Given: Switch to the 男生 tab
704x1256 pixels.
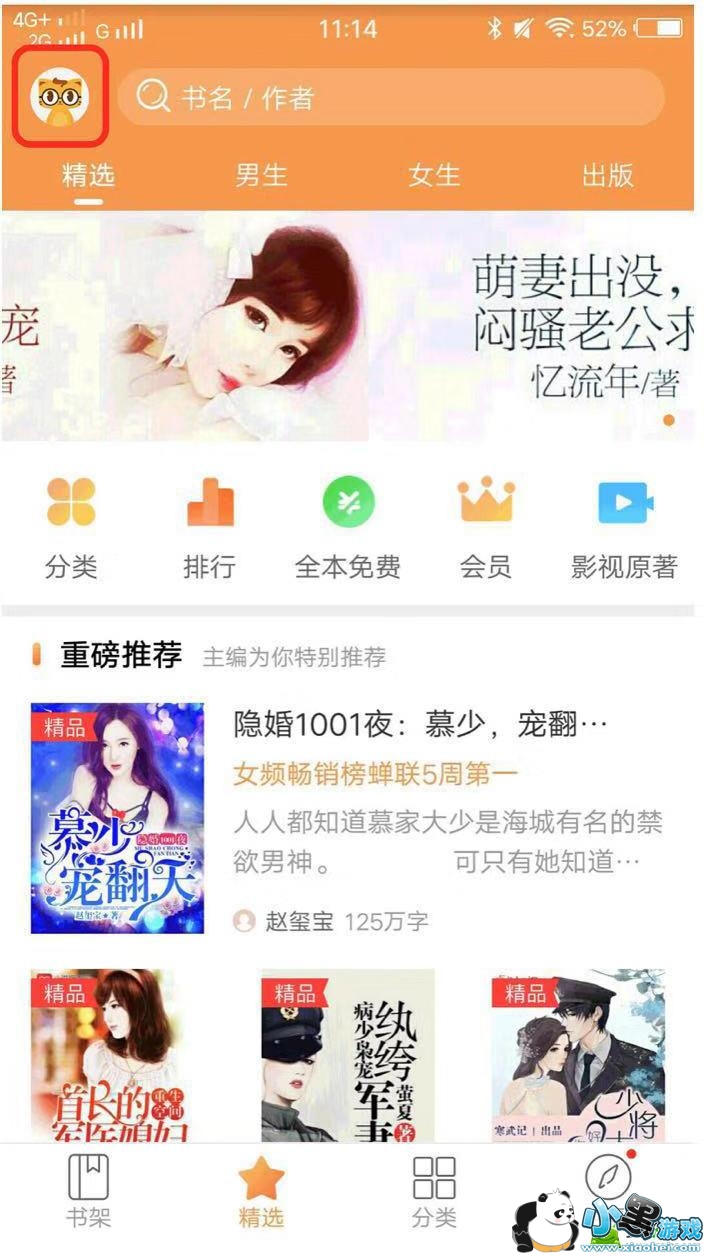Looking at the screenshot, I should pyautogui.click(x=261, y=175).
